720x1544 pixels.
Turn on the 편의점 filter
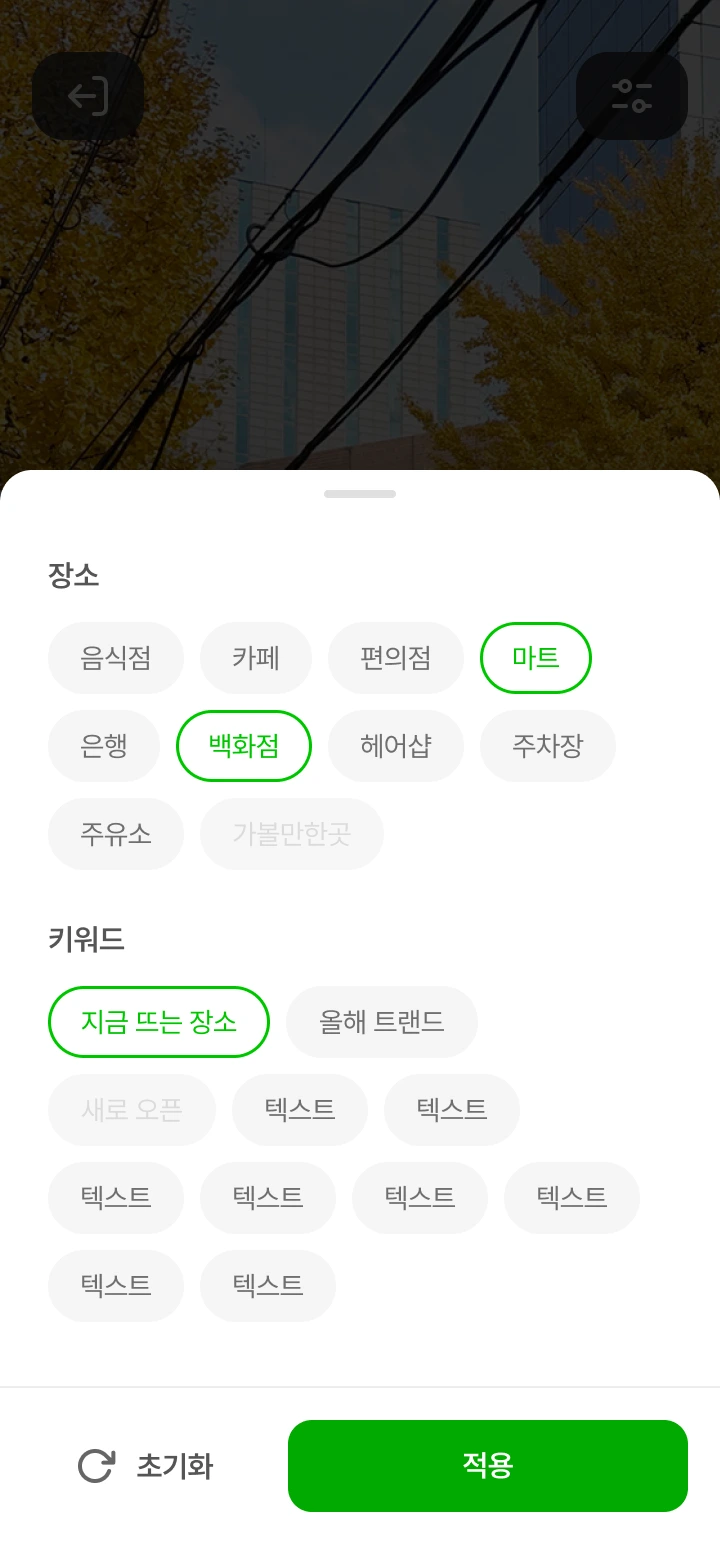coord(396,658)
